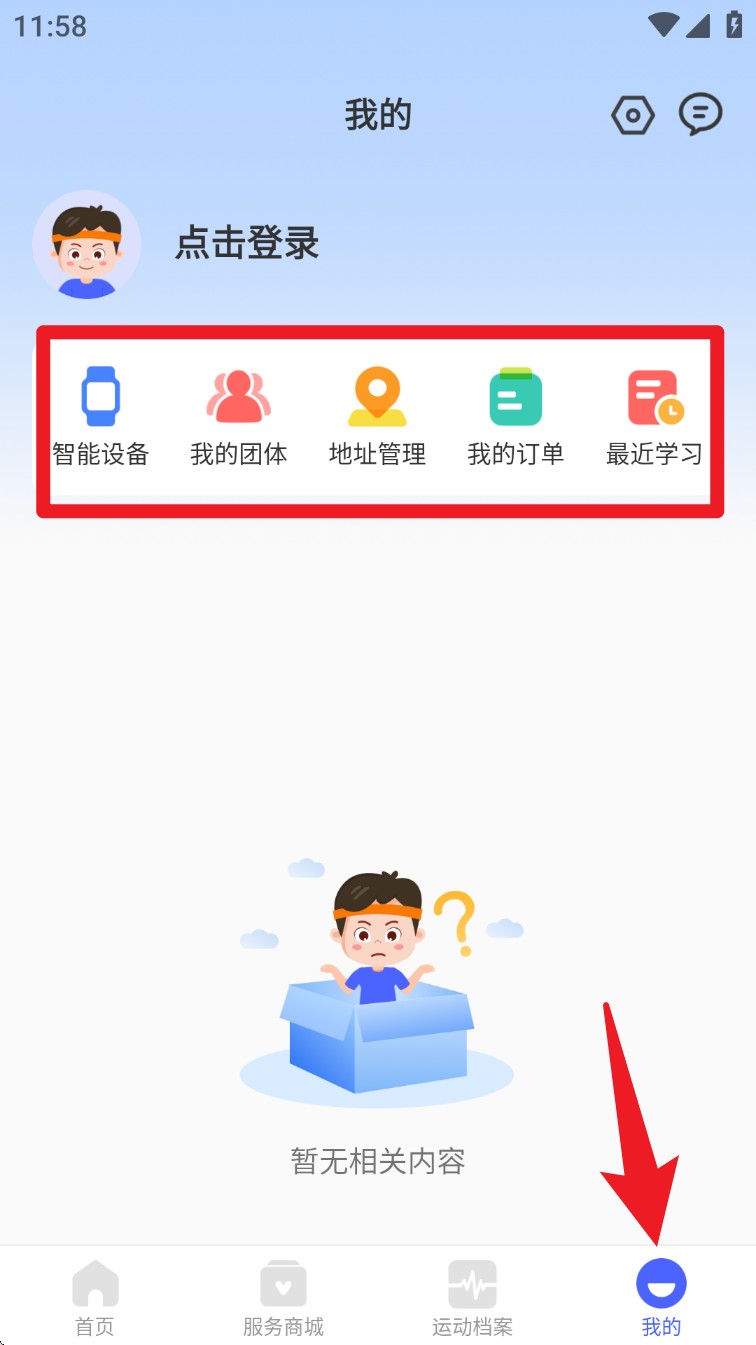Screen dimensions: 756x1345
Task: Select the 我的 tab
Action: pos(661,1297)
